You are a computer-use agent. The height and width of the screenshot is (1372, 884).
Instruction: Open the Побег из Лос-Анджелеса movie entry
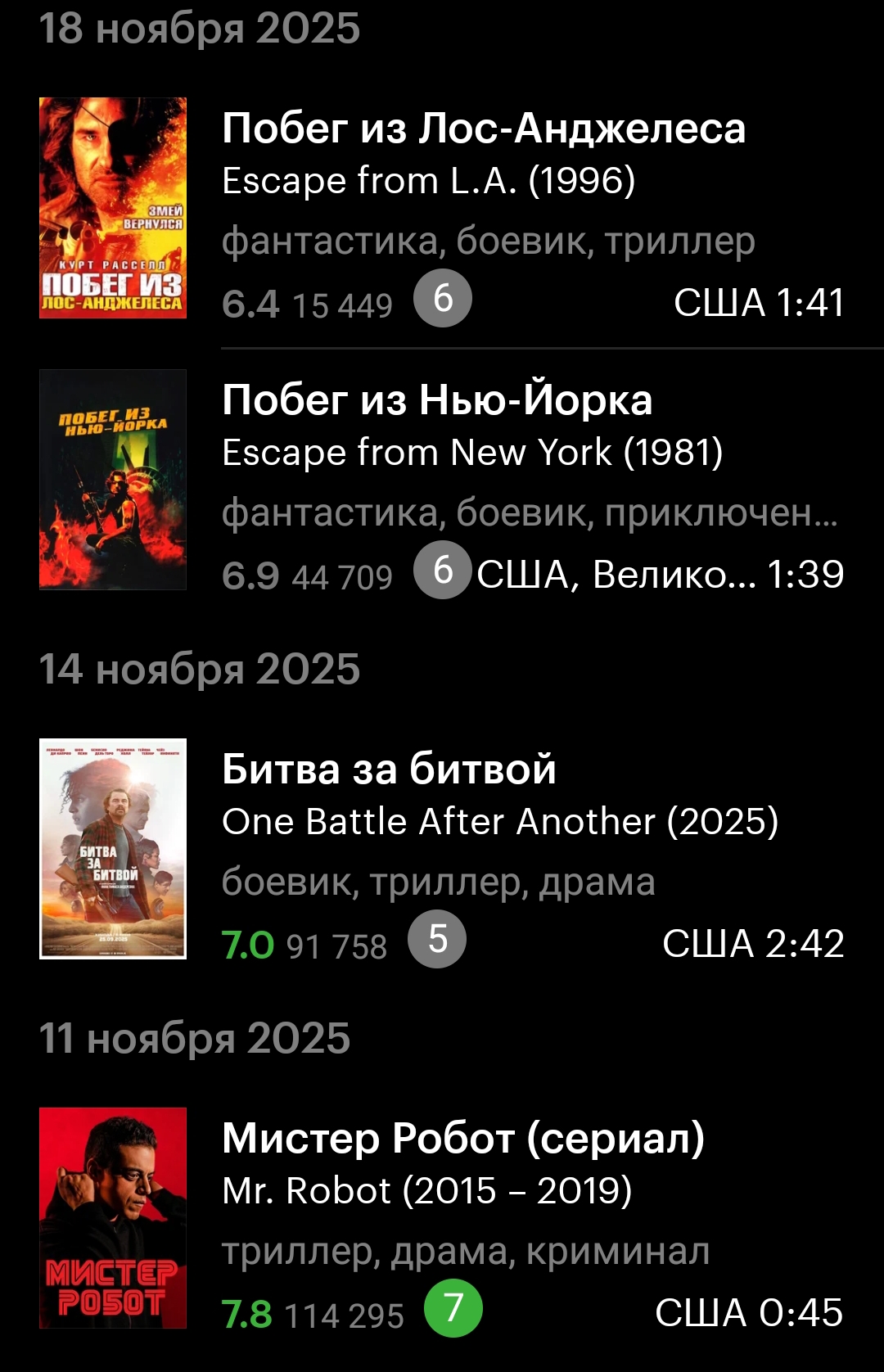483,129
